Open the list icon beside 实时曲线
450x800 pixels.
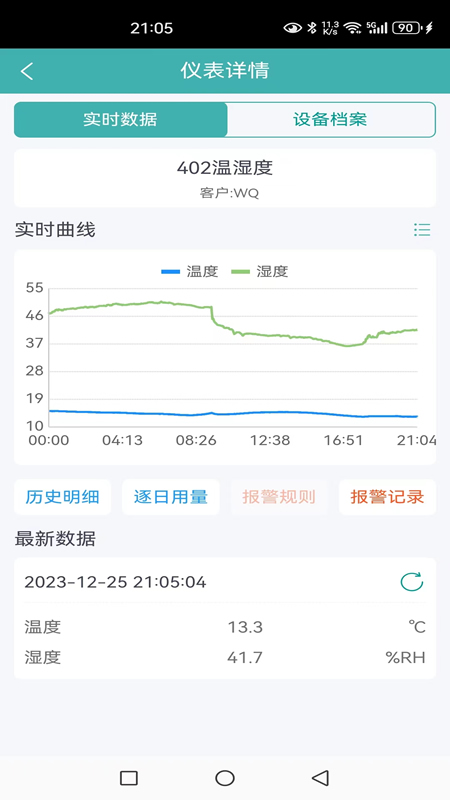tap(422, 230)
